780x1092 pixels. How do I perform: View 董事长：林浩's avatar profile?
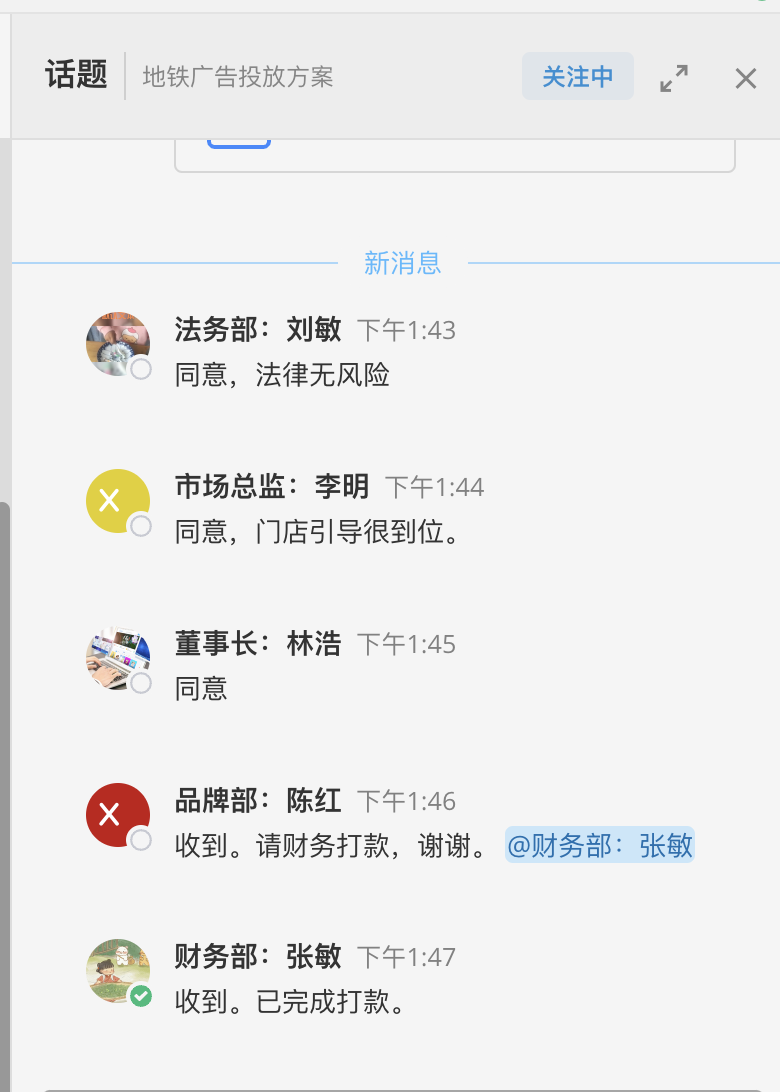click(118, 657)
